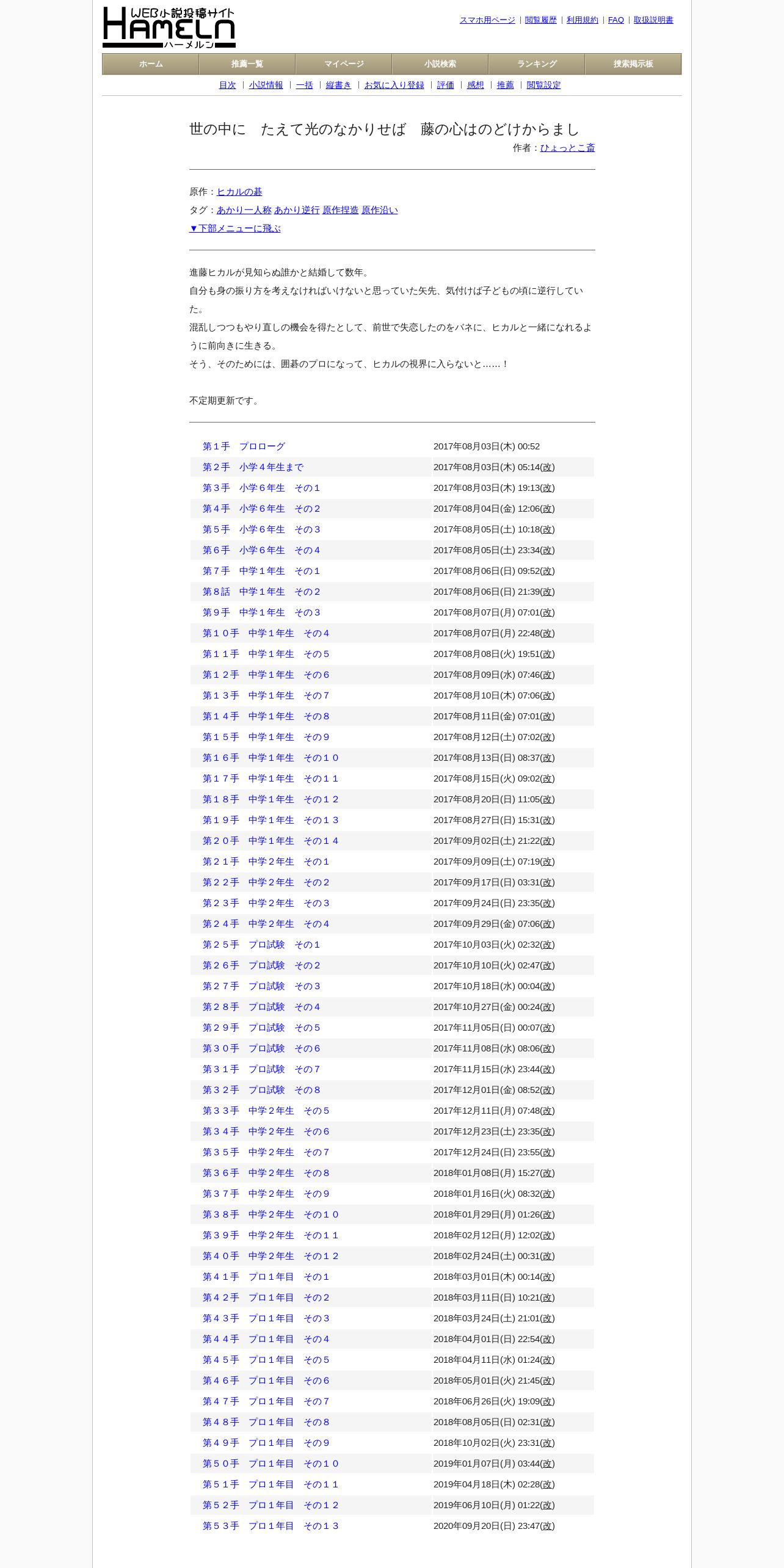Select the あかり逆行 tag
This screenshot has height=1568, width=784.
(x=297, y=210)
